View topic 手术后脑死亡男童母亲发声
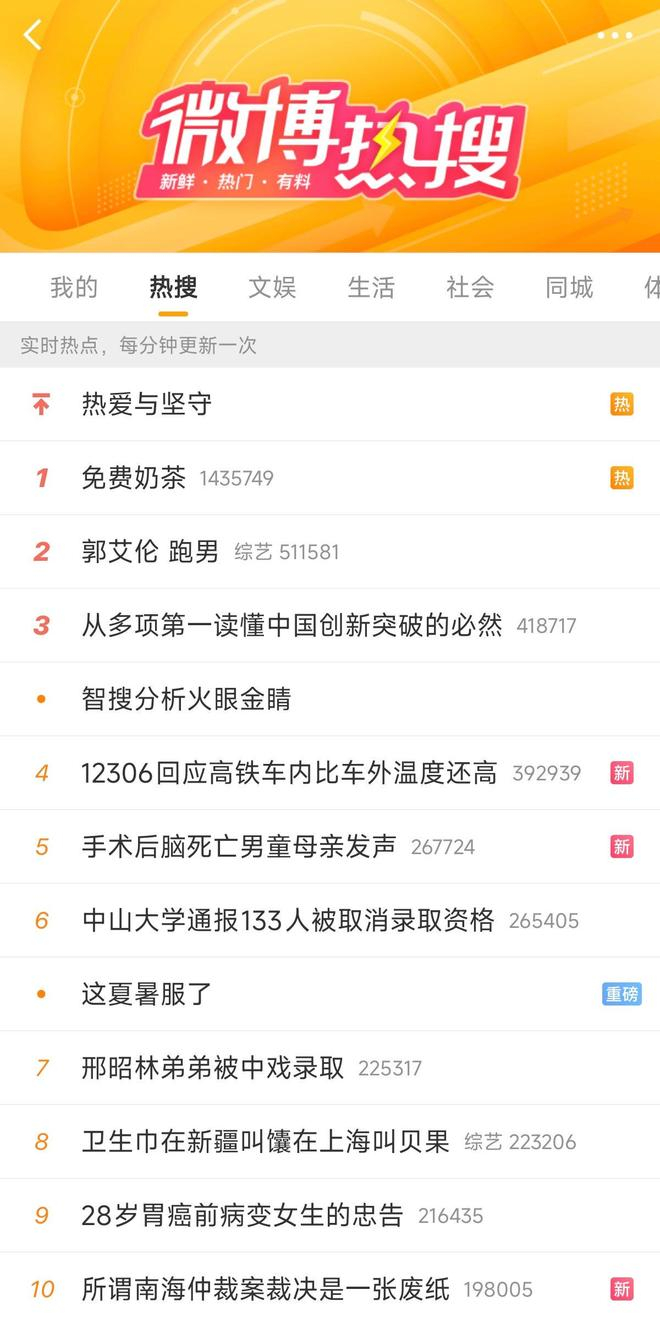The image size is (660, 1317). pyautogui.click(x=239, y=847)
